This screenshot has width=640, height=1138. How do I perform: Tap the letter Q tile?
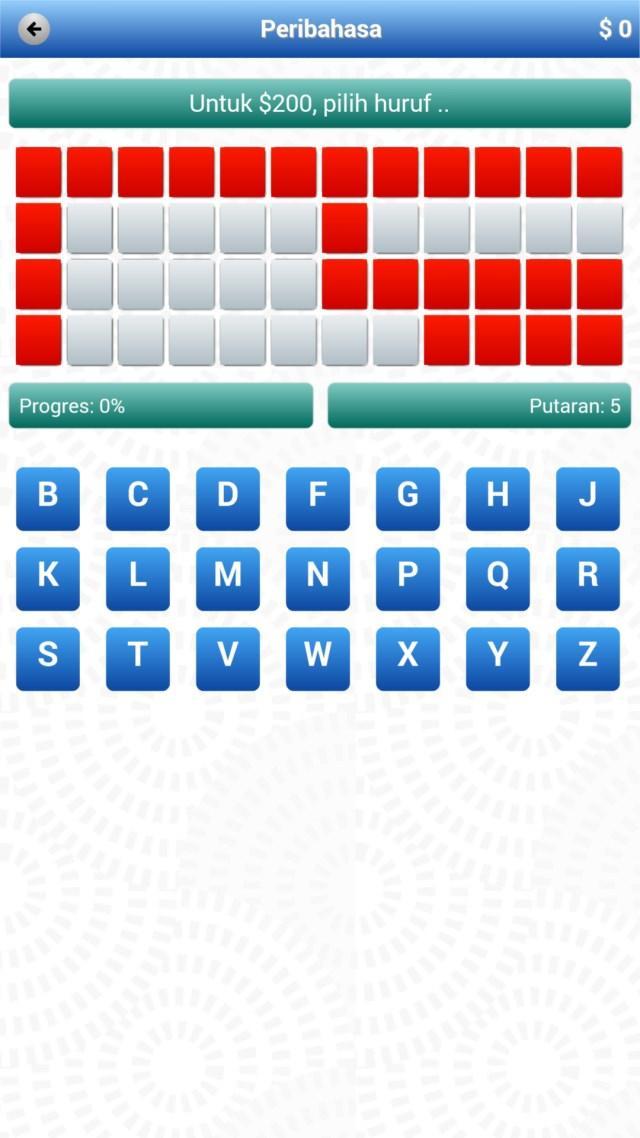pyautogui.click(x=498, y=578)
